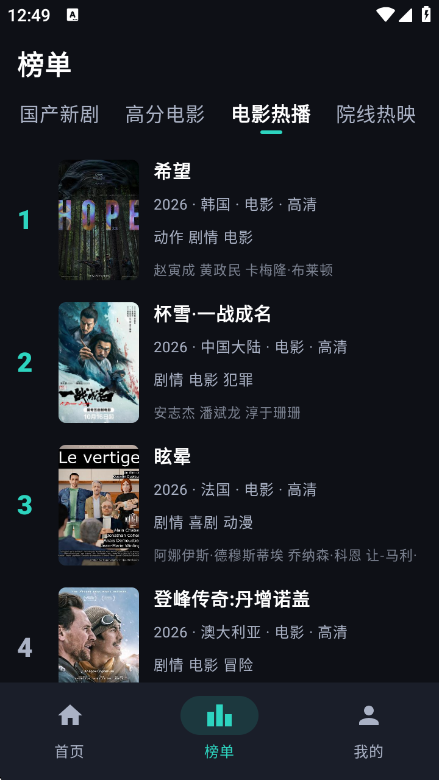
Task: Go to the 首页 home tab
Action: click(70, 729)
